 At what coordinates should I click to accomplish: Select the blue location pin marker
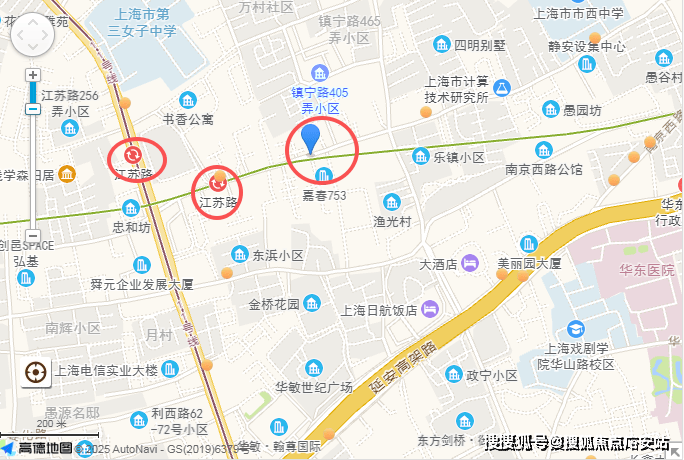[311, 139]
